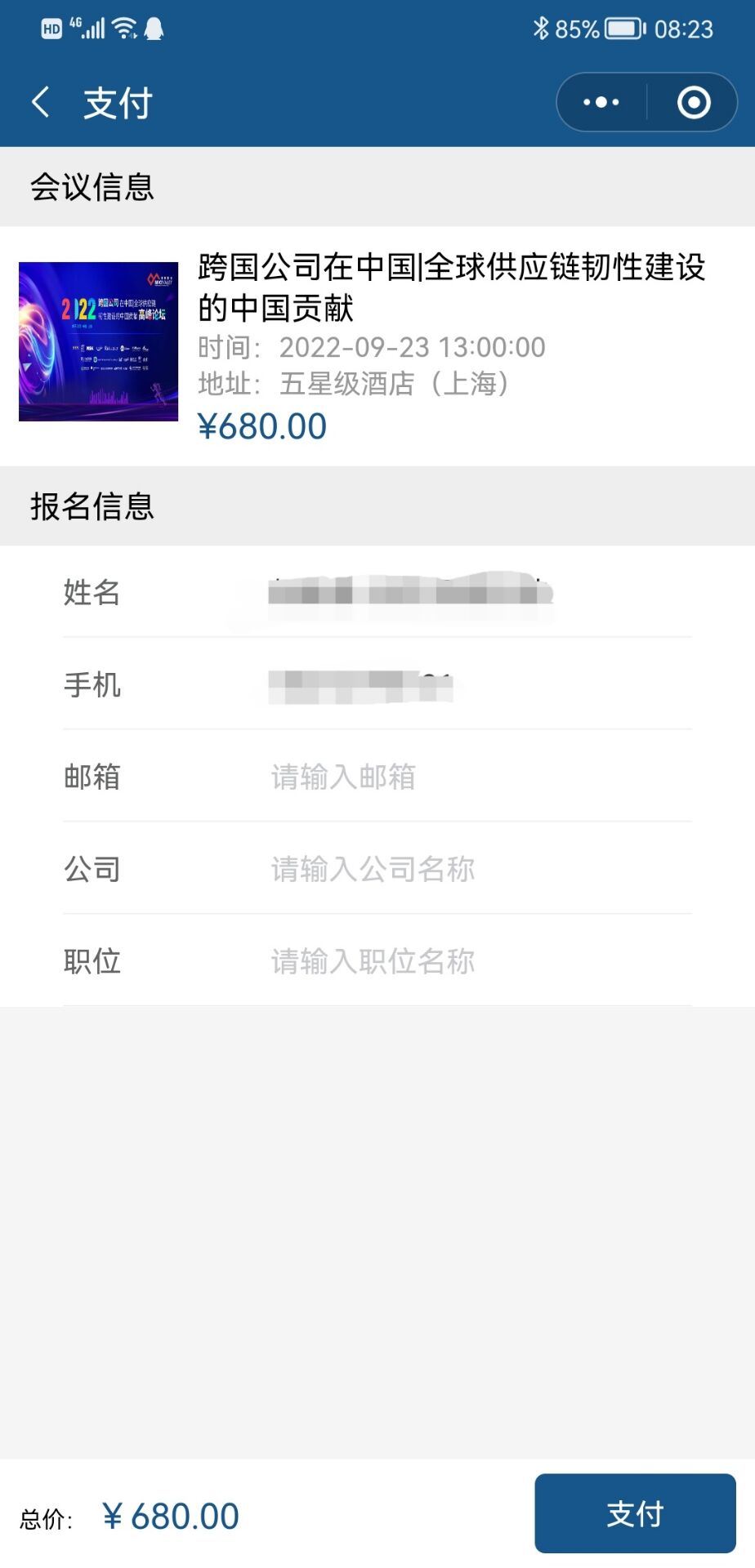Tap the back arrow to leave payment page
The width and height of the screenshot is (755, 1568).
pos(40,101)
